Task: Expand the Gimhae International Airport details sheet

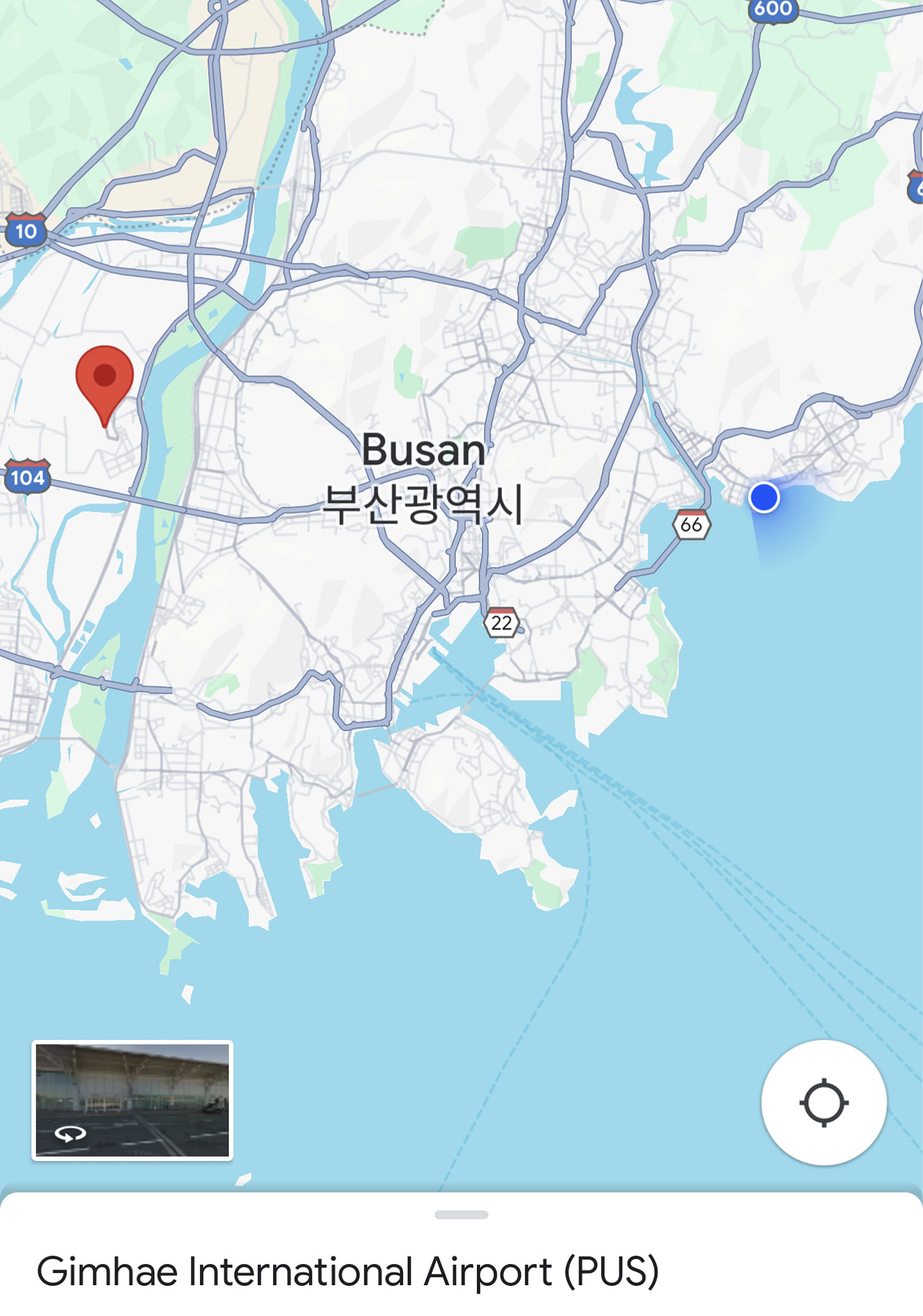Action: click(x=461, y=1214)
